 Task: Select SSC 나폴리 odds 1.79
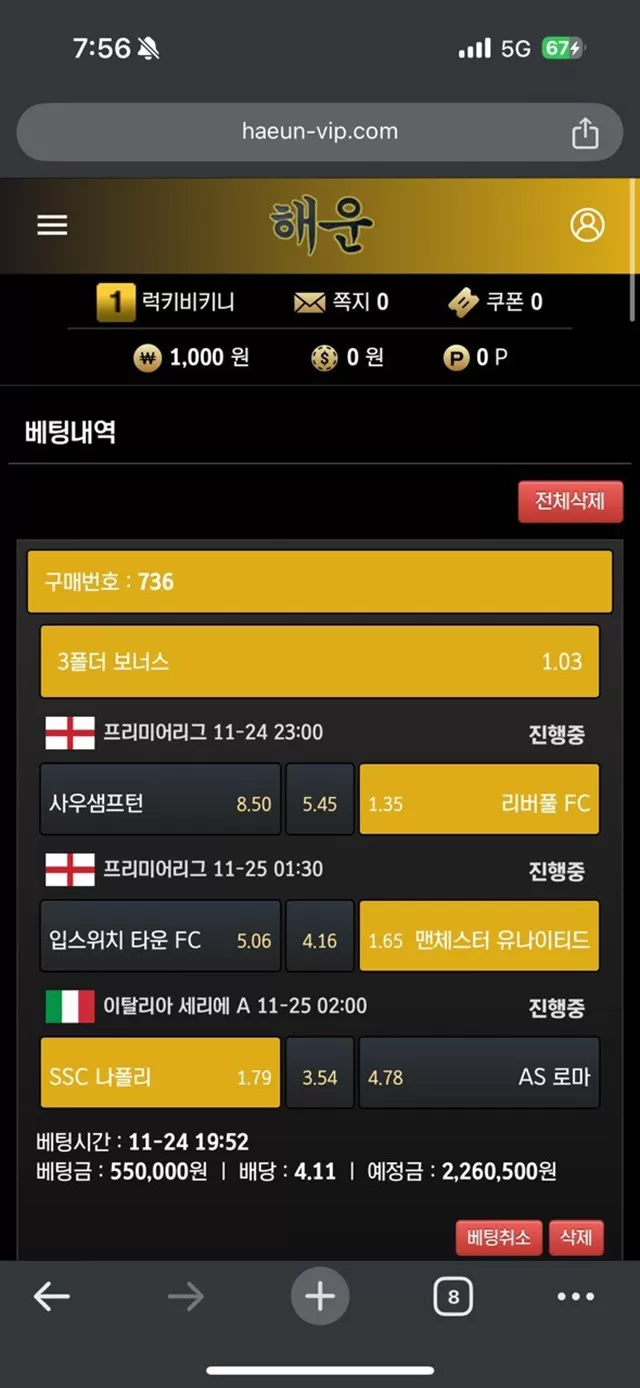160,1077
